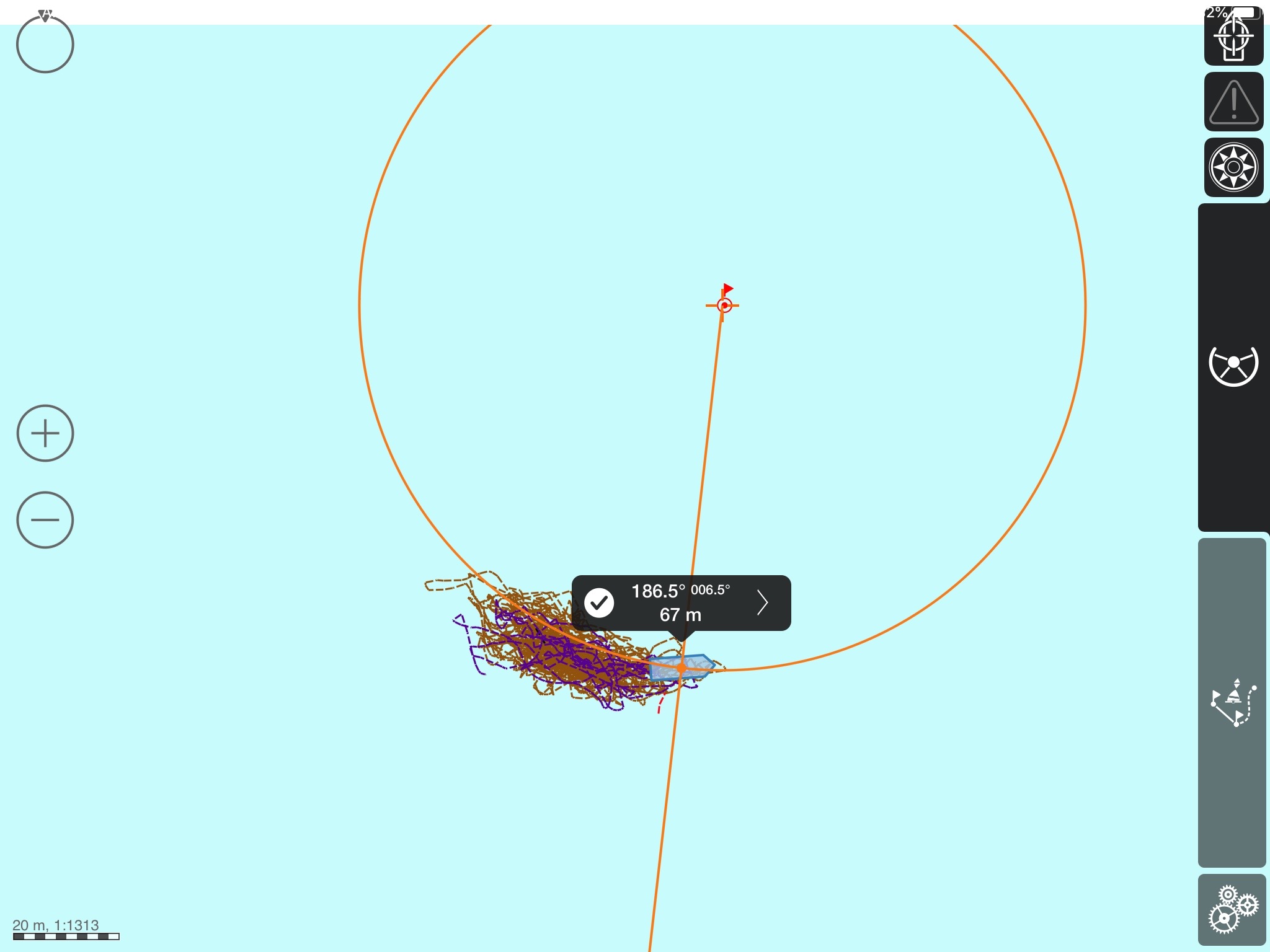The height and width of the screenshot is (952, 1270).
Task: Open the routes and waypoints panel
Action: [x=1232, y=702]
